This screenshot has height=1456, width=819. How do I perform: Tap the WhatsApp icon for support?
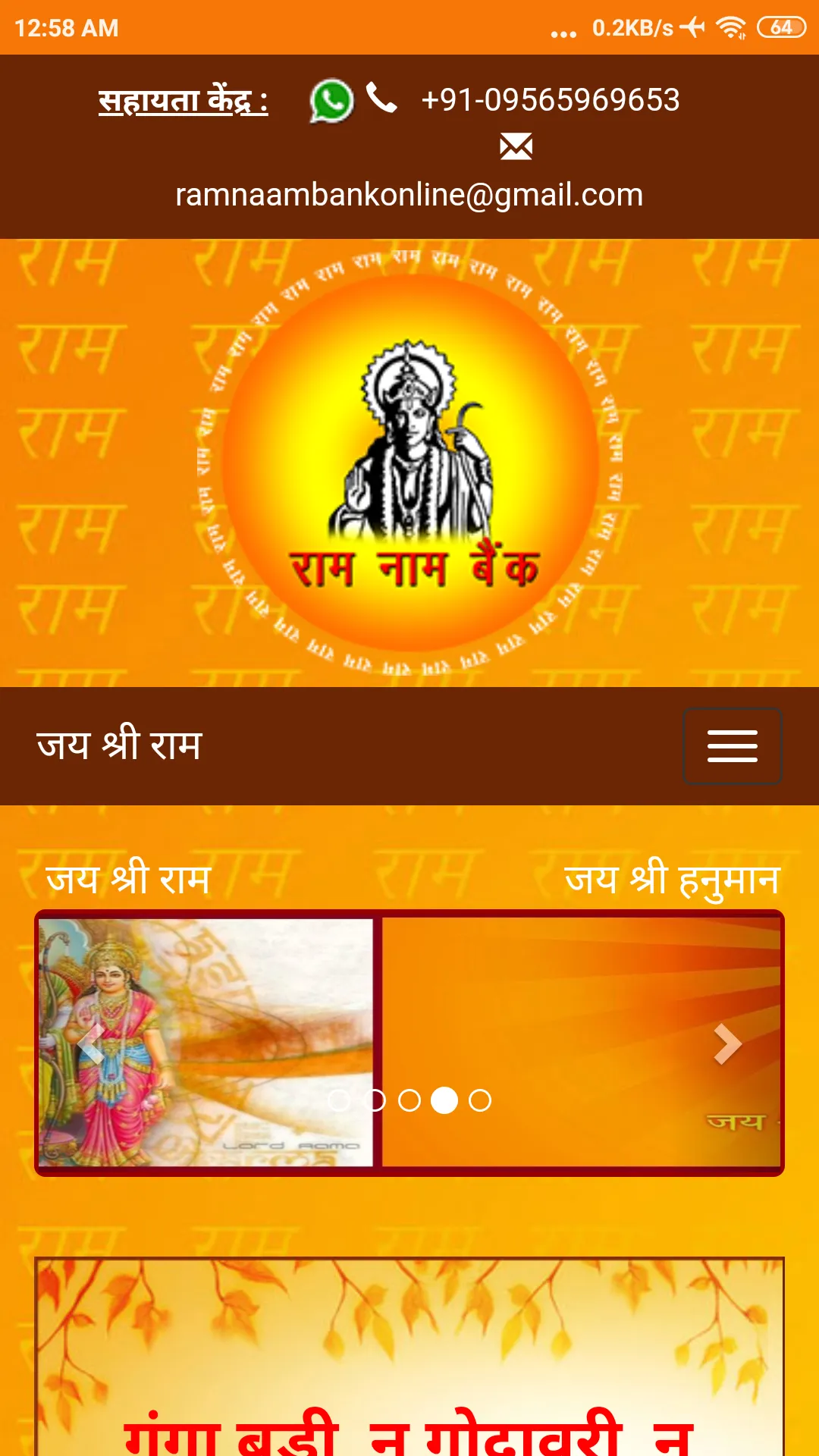click(x=331, y=101)
